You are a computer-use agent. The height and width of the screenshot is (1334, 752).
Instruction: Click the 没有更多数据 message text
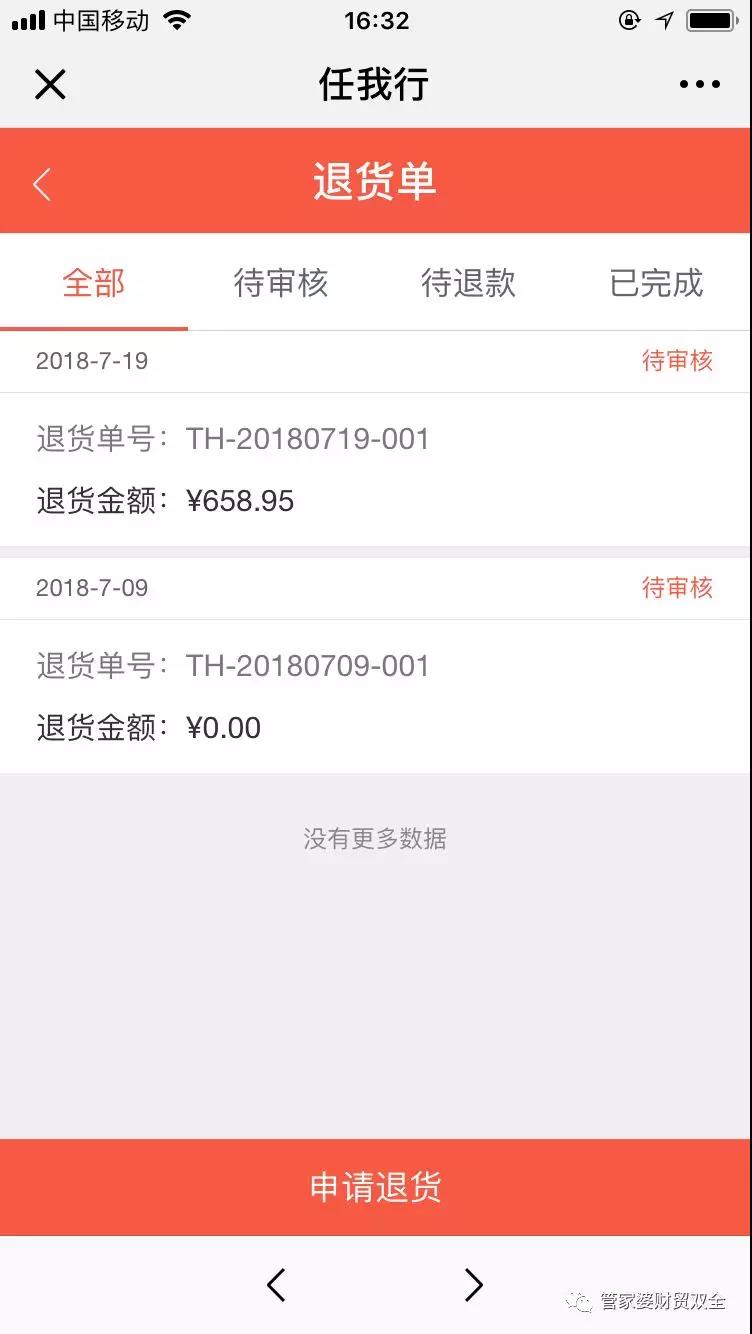(x=374, y=840)
